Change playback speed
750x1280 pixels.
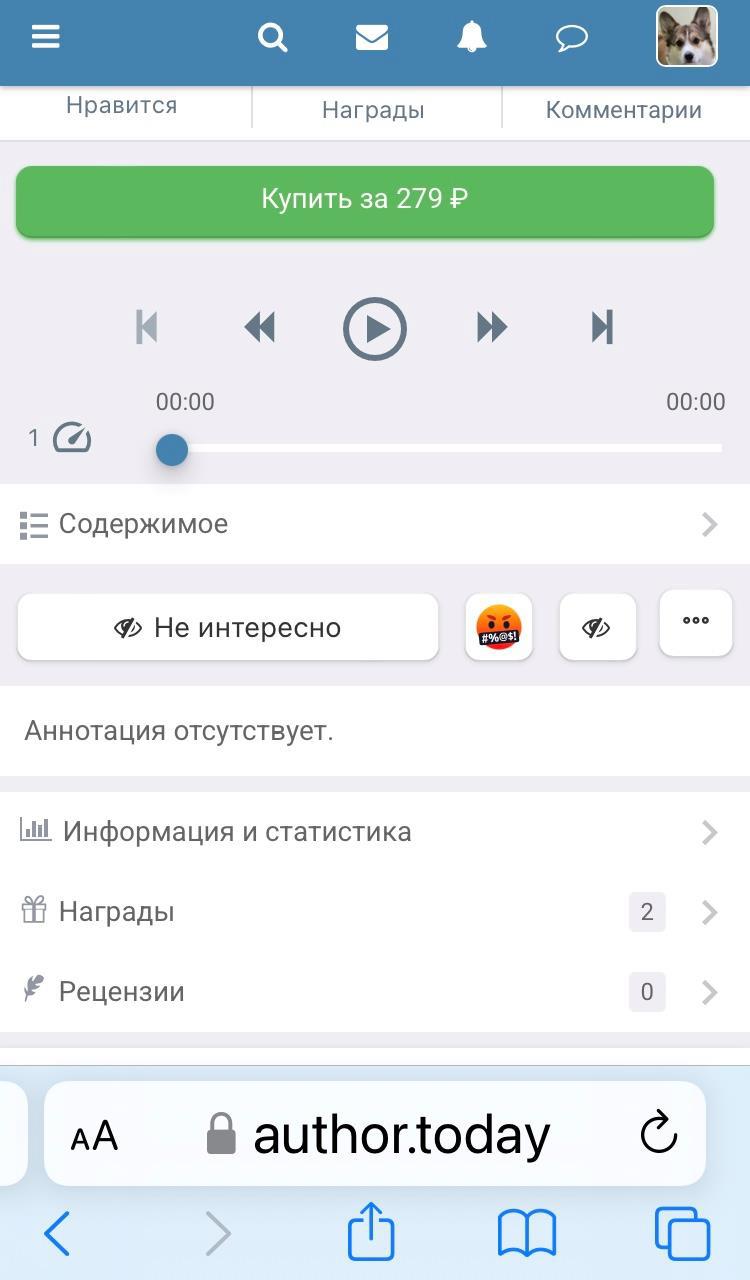click(70, 438)
